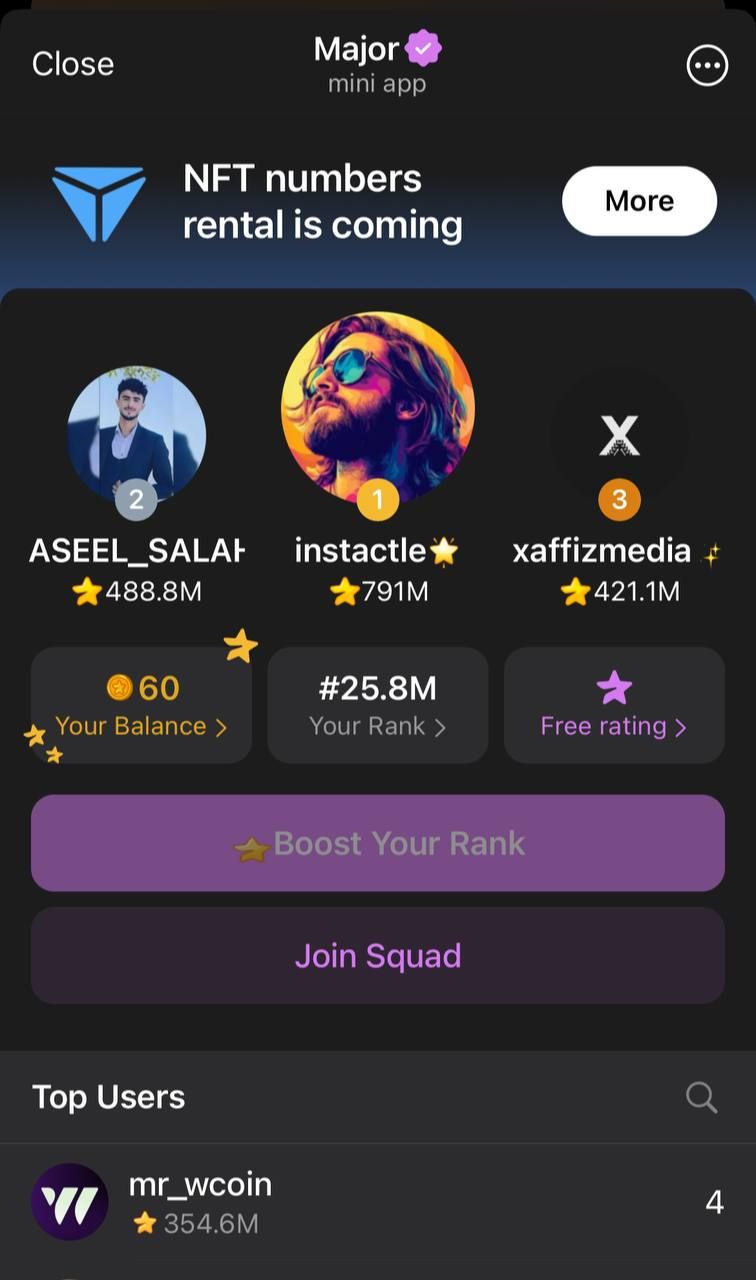The image size is (756, 1280).
Task: Close the Major mini app
Action: click(x=73, y=64)
